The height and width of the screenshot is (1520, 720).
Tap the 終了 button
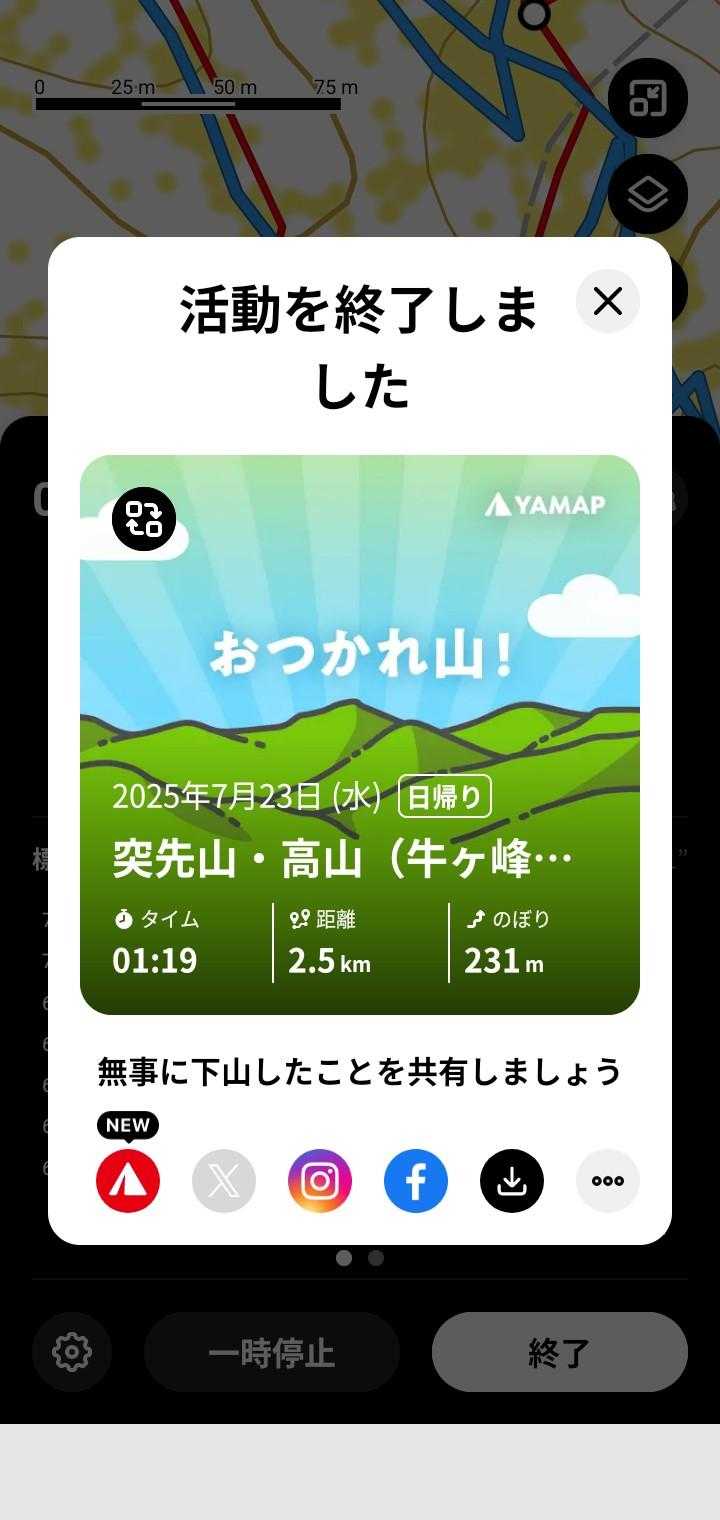point(559,1352)
